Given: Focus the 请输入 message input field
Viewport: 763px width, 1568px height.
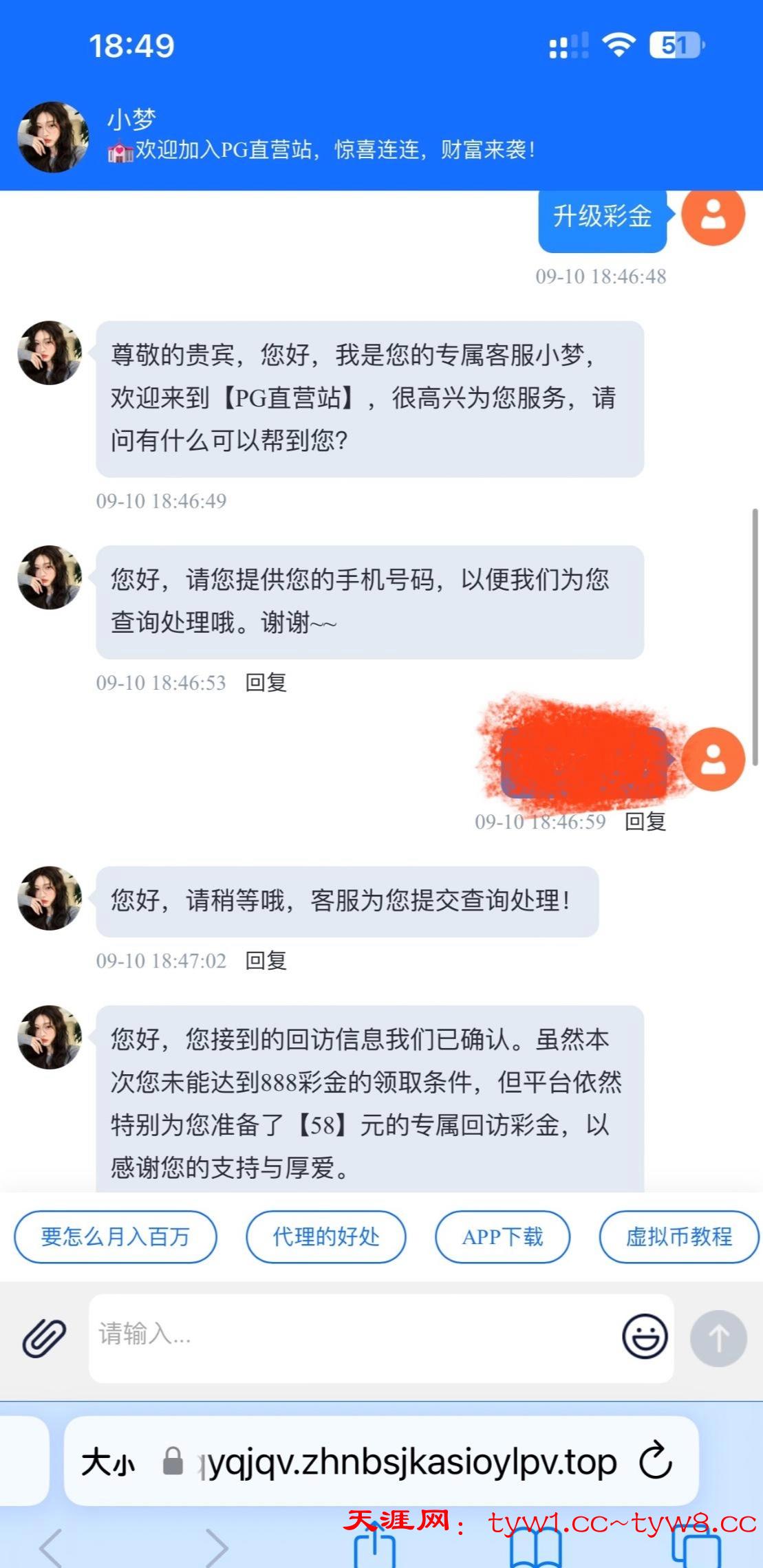Looking at the screenshot, I should (351, 1336).
